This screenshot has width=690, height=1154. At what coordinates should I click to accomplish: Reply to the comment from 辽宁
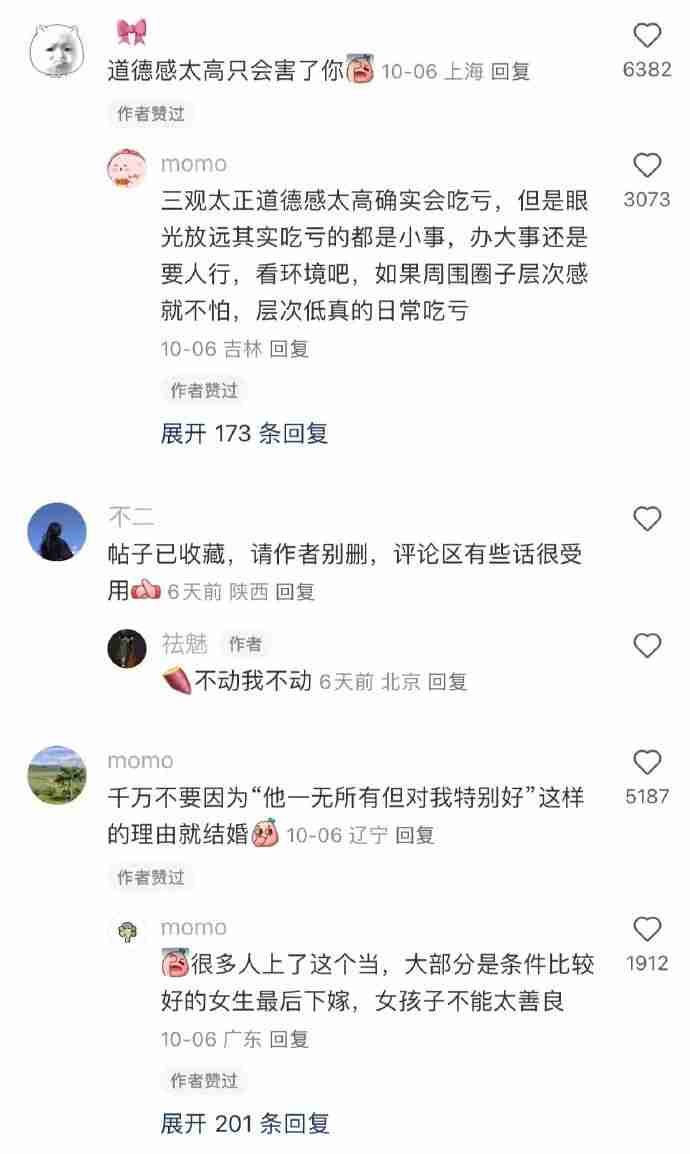[415, 834]
